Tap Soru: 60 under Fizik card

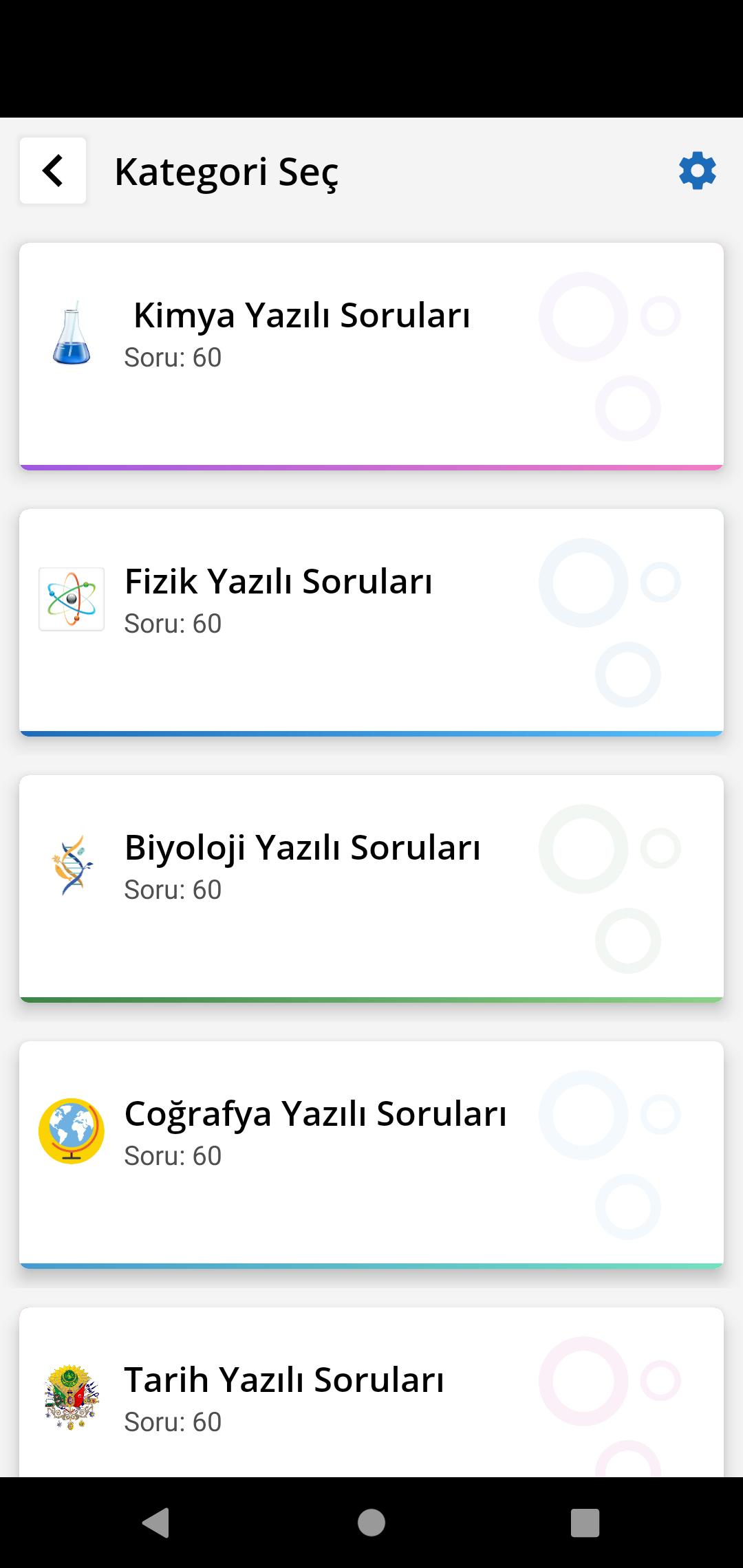[171, 623]
